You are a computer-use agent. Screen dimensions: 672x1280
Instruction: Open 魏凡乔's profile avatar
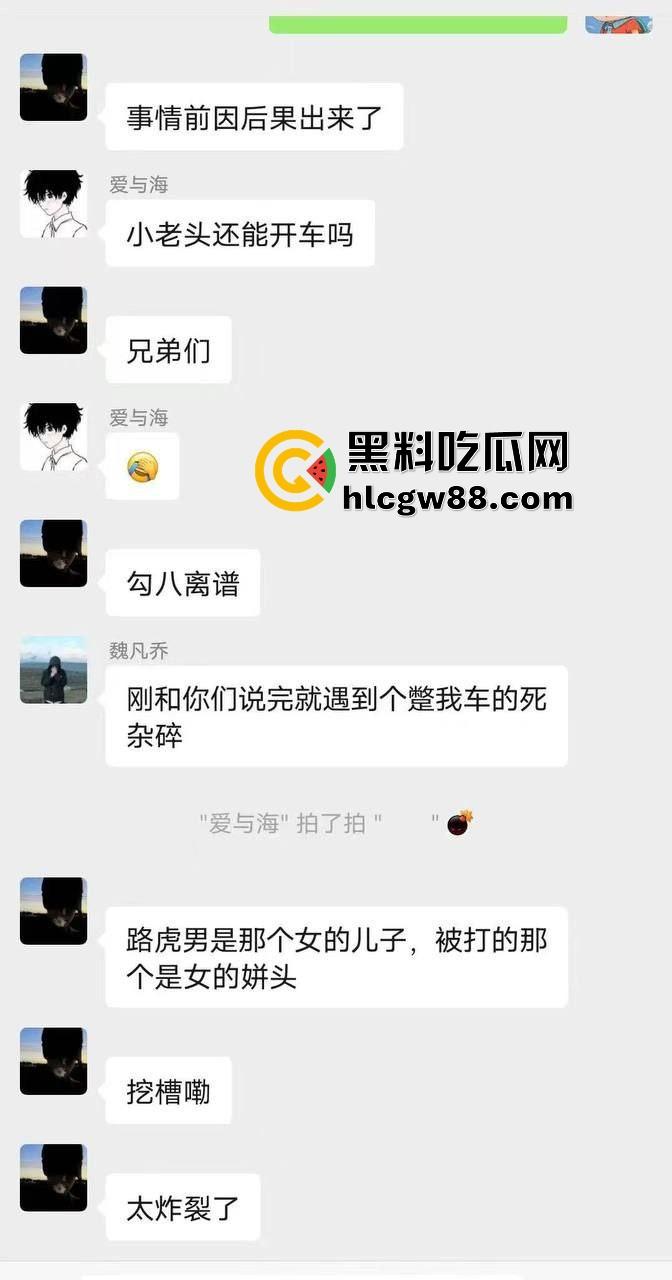(x=53, y=670)
